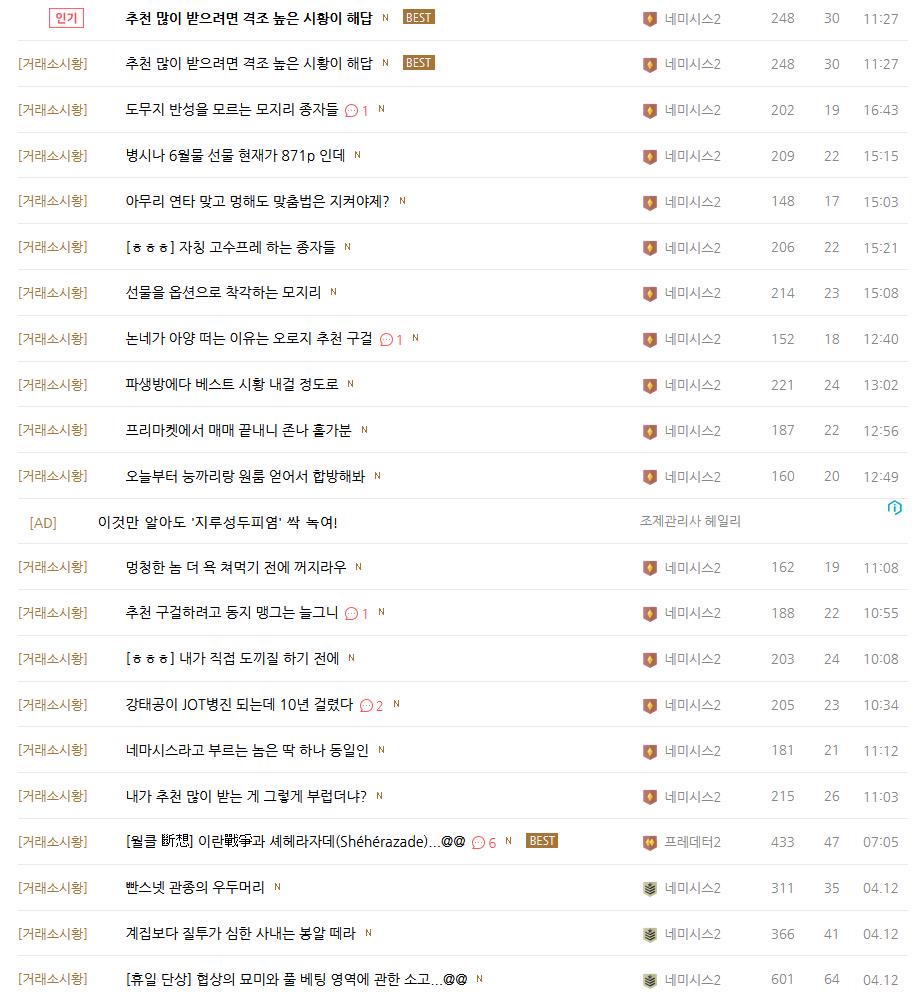
Task: Open post '프리마켓에서 매매 끝내니 존나 홀가분'
Action: coord(238,430)
